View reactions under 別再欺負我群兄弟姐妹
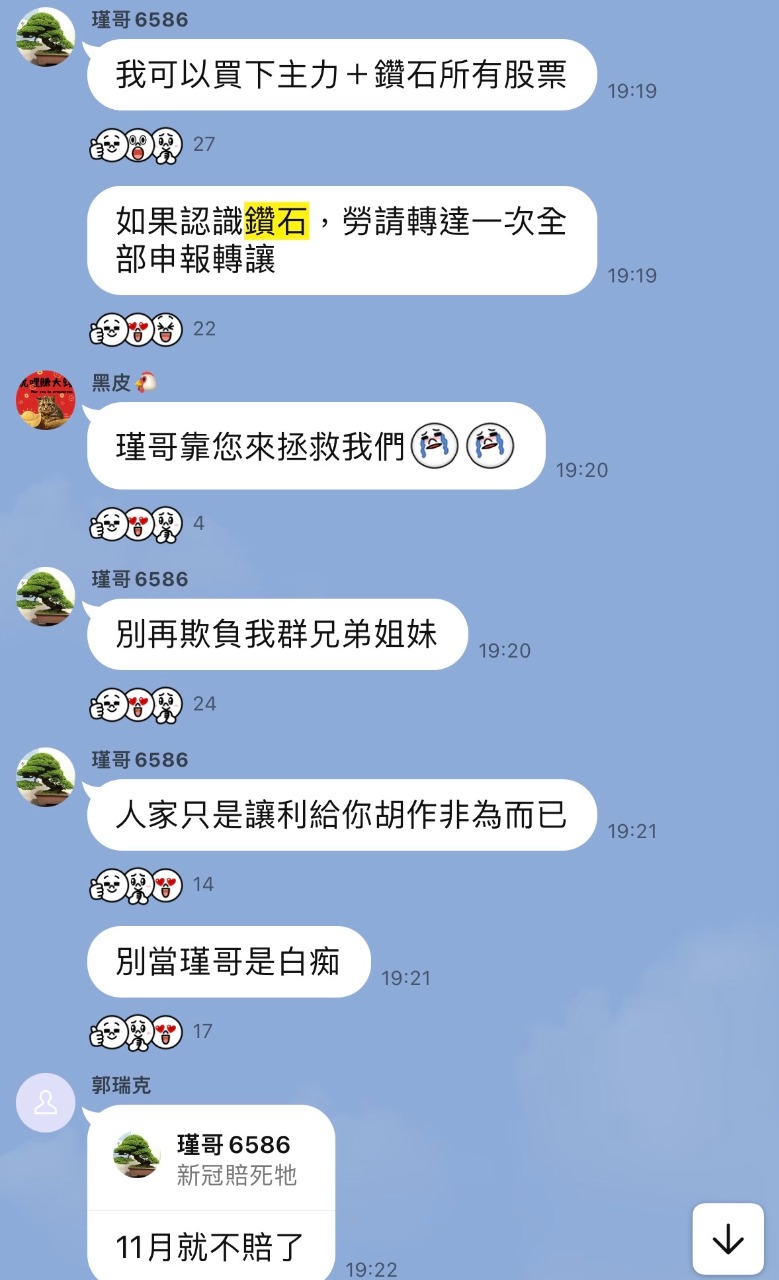Screen dimensions: 779x1280 (152, 704)
